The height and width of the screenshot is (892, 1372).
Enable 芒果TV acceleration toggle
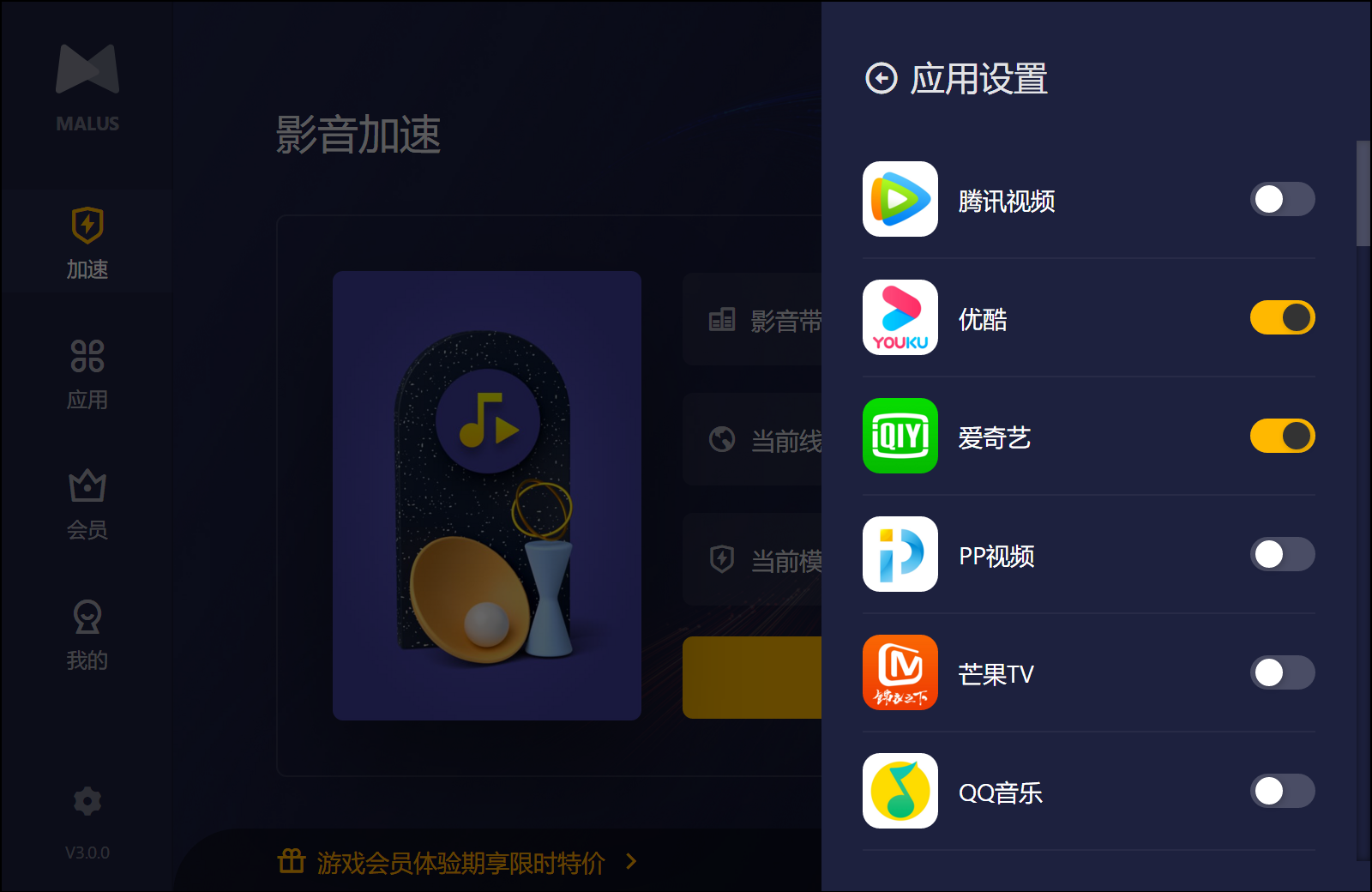click(x=1282, y=672)
